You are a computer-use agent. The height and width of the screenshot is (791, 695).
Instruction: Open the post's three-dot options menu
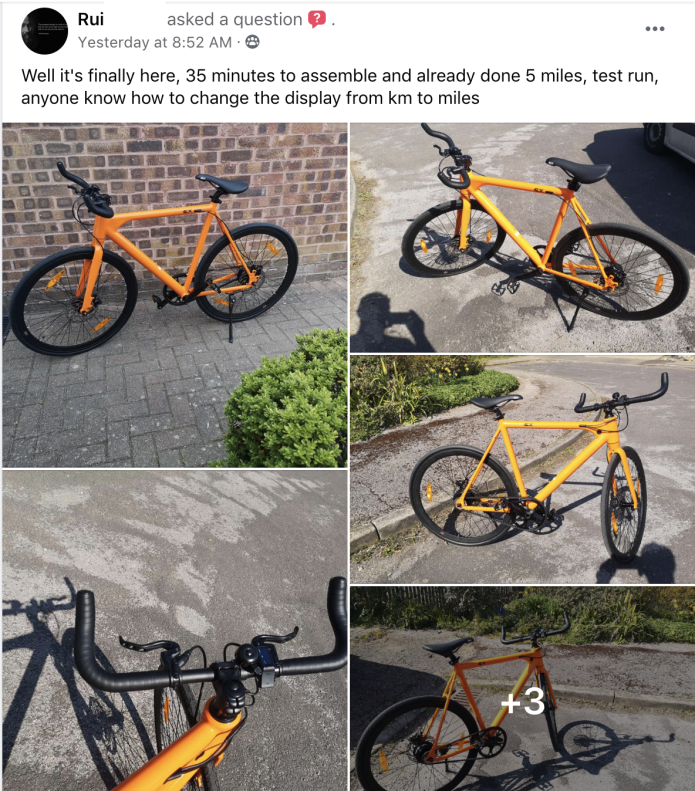click(x=655, y=28)
